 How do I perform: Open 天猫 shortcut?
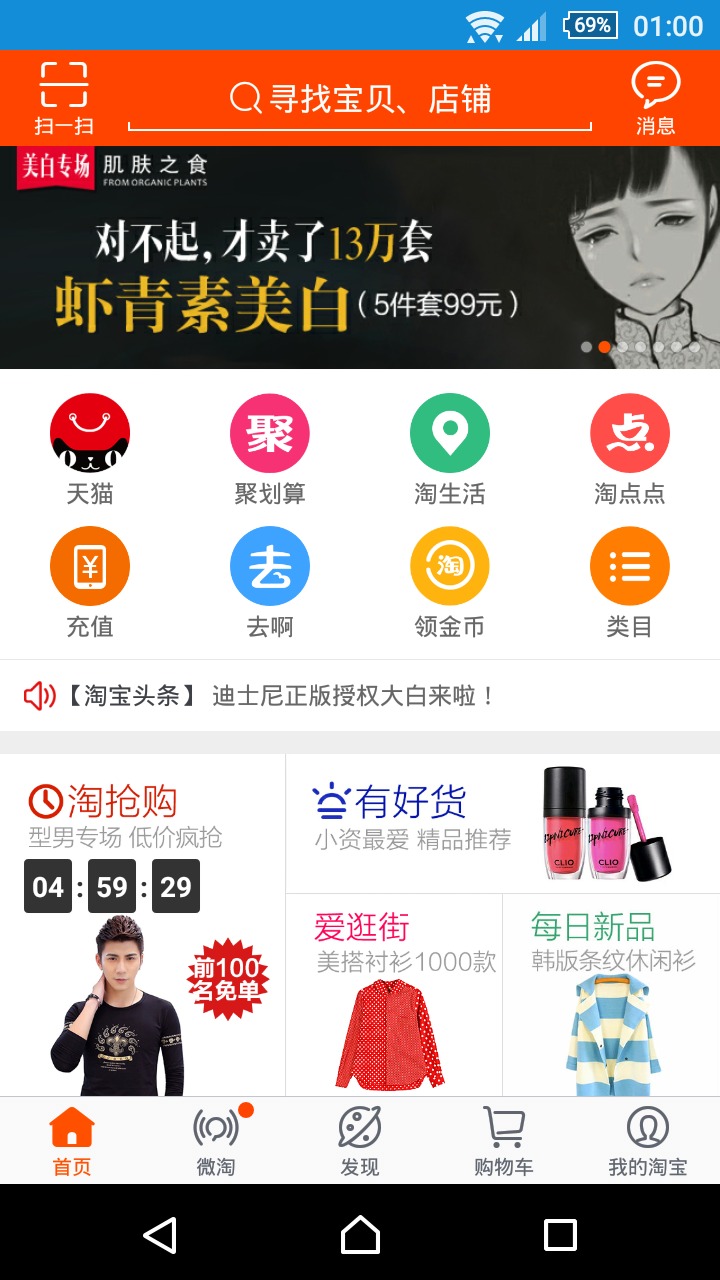point(90,448)
